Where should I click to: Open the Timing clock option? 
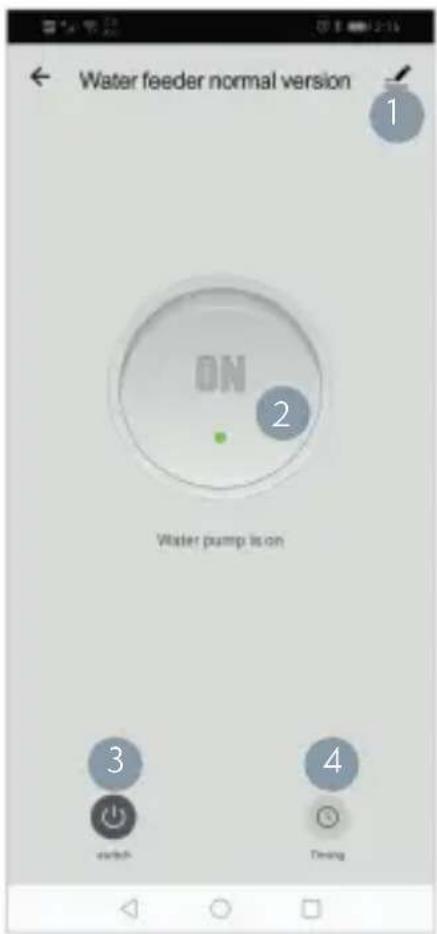tap(327, 818)
